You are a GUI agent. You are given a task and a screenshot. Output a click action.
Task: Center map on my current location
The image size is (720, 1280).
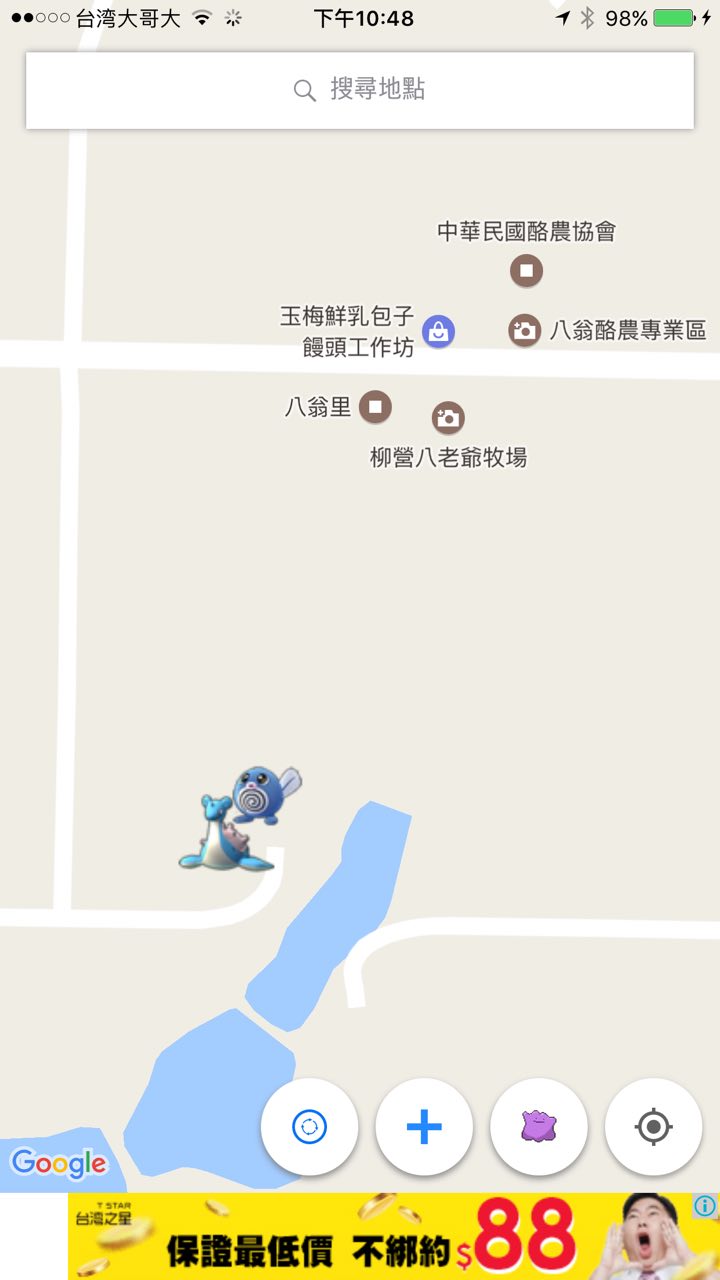click(653, 1127)
